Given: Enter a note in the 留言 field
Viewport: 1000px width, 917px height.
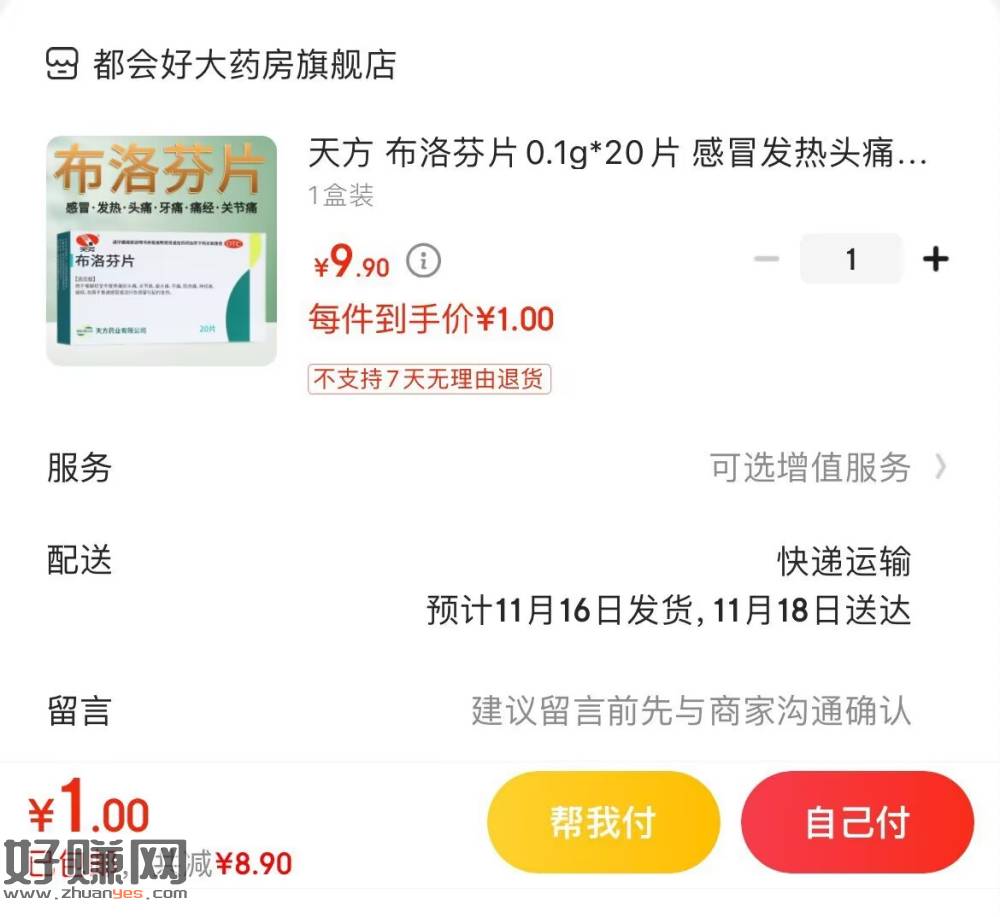Looking at the screenshot, I should click(690, 711).
